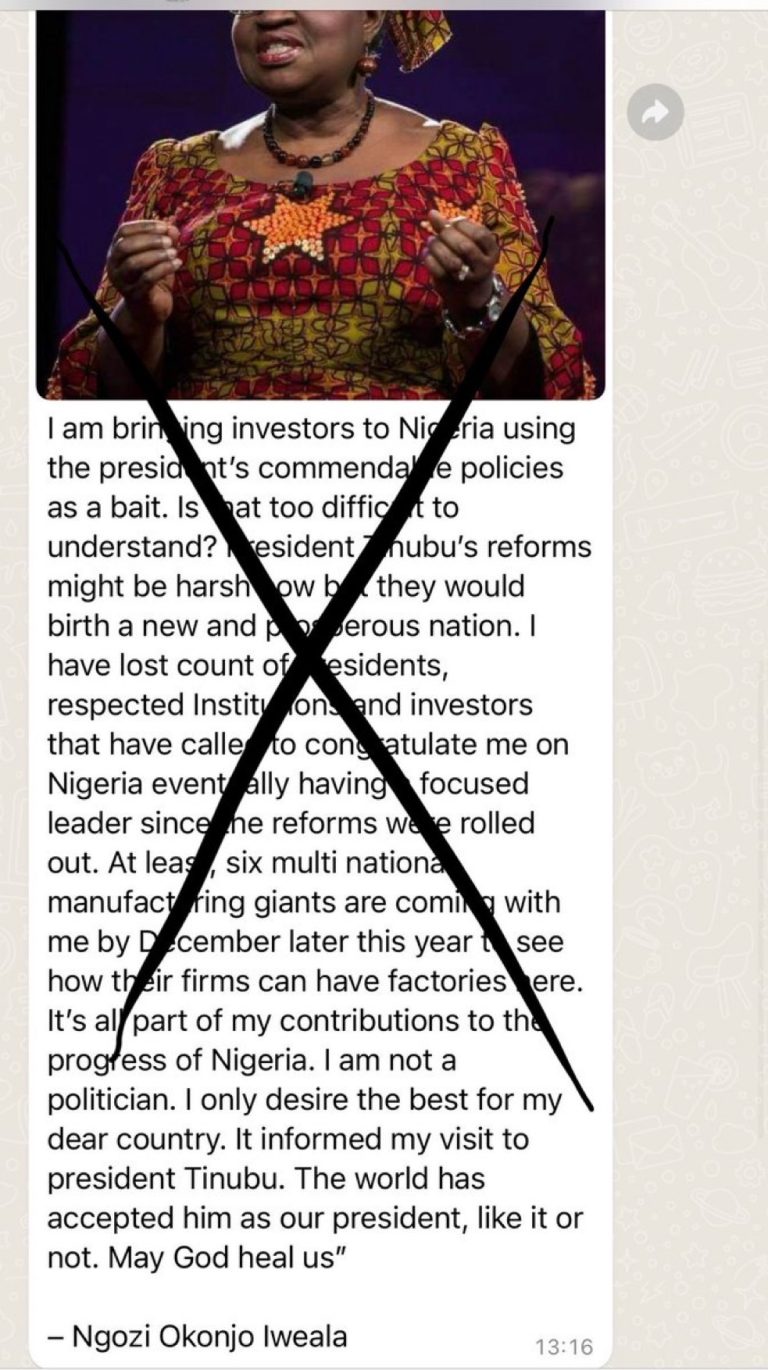The height and width of the screenshot is (1370, 768).
Task: Forward this message with the arrow icon
Action: coord(655,113)
